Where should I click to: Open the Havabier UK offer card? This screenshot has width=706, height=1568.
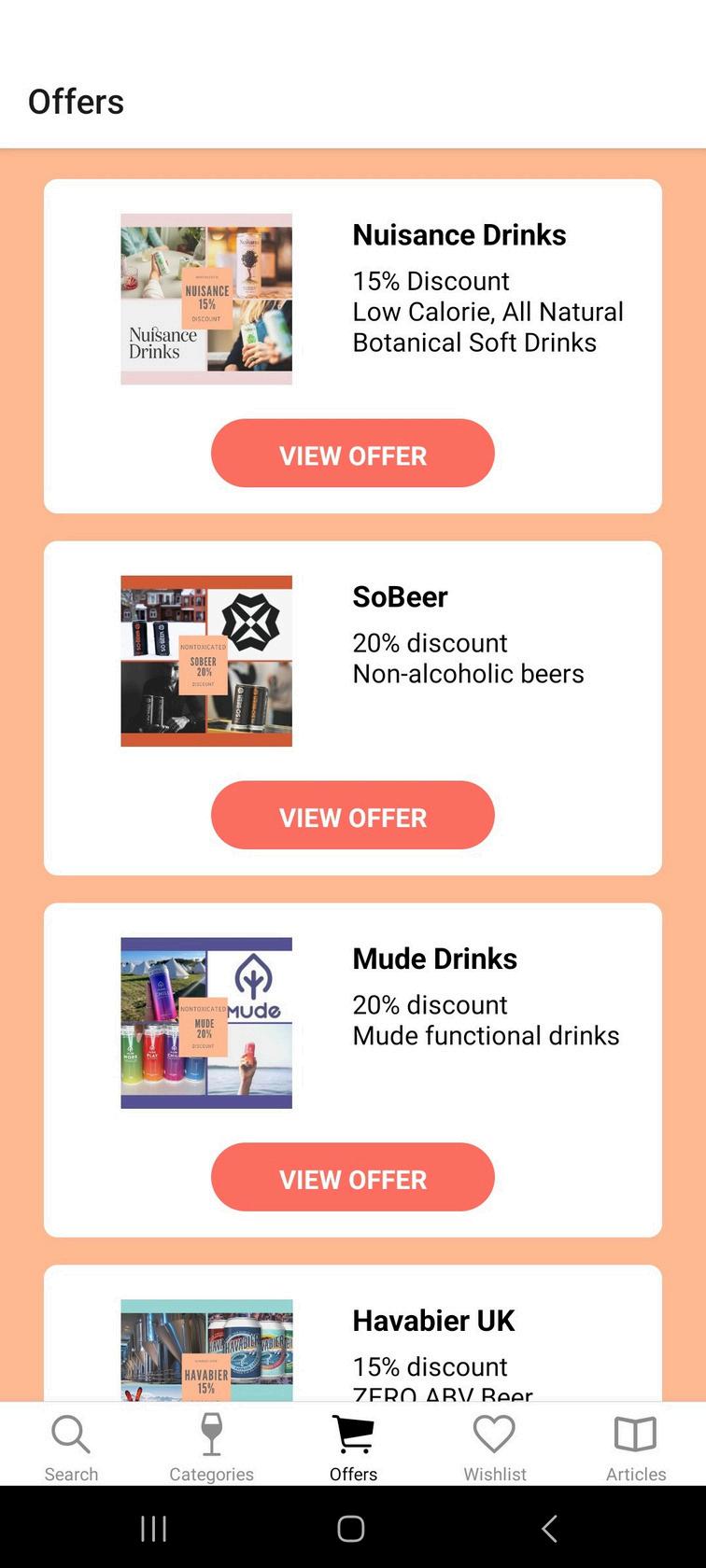(x=433, y=1322)
